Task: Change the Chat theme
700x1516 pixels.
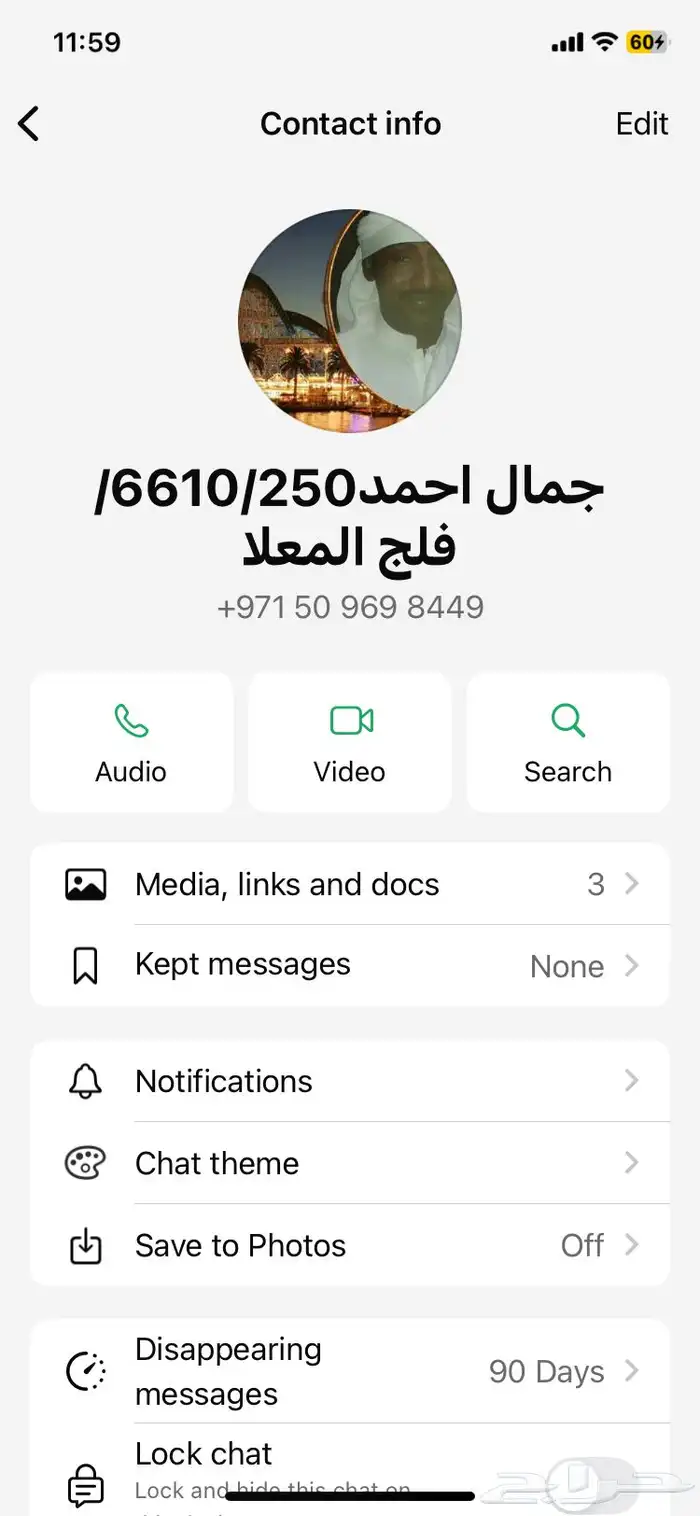Action: coord(350,1163)
